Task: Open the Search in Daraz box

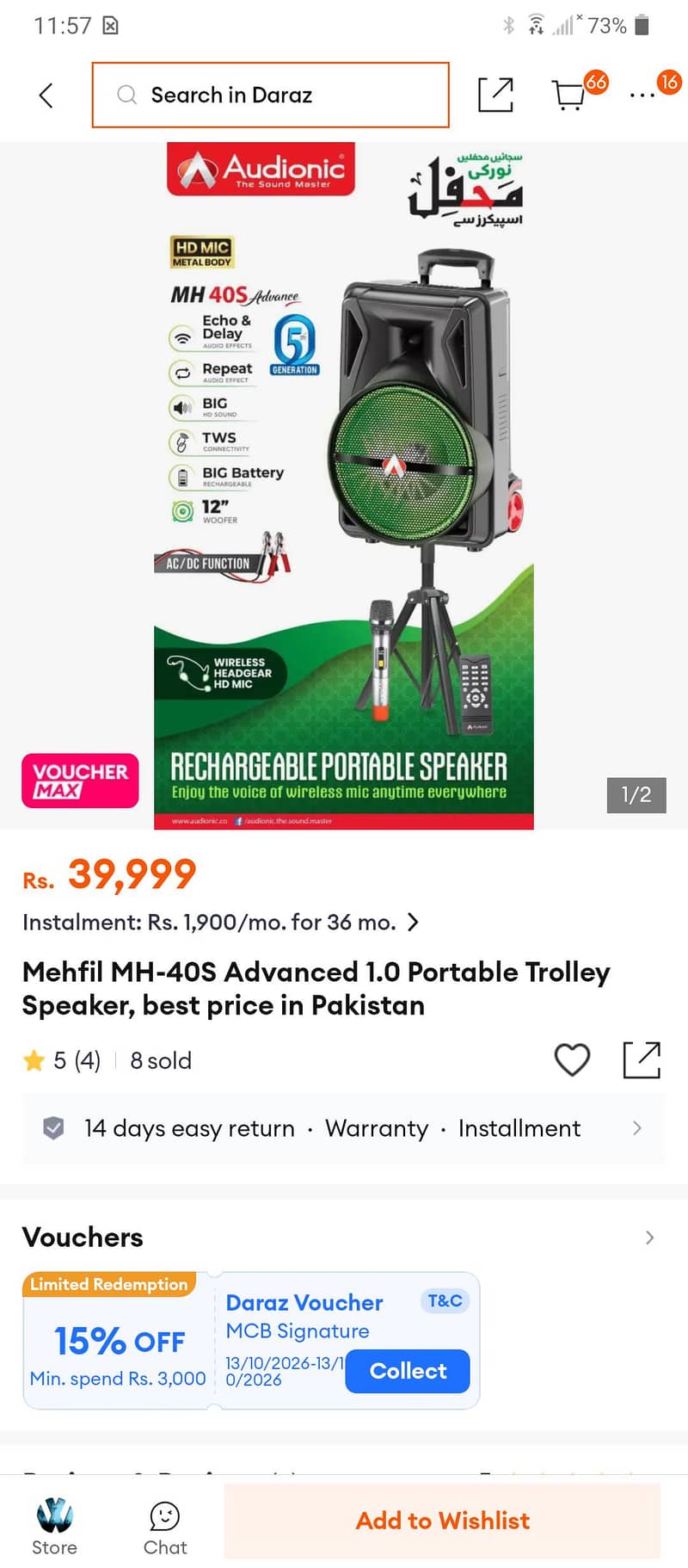Action: [271, 95]
